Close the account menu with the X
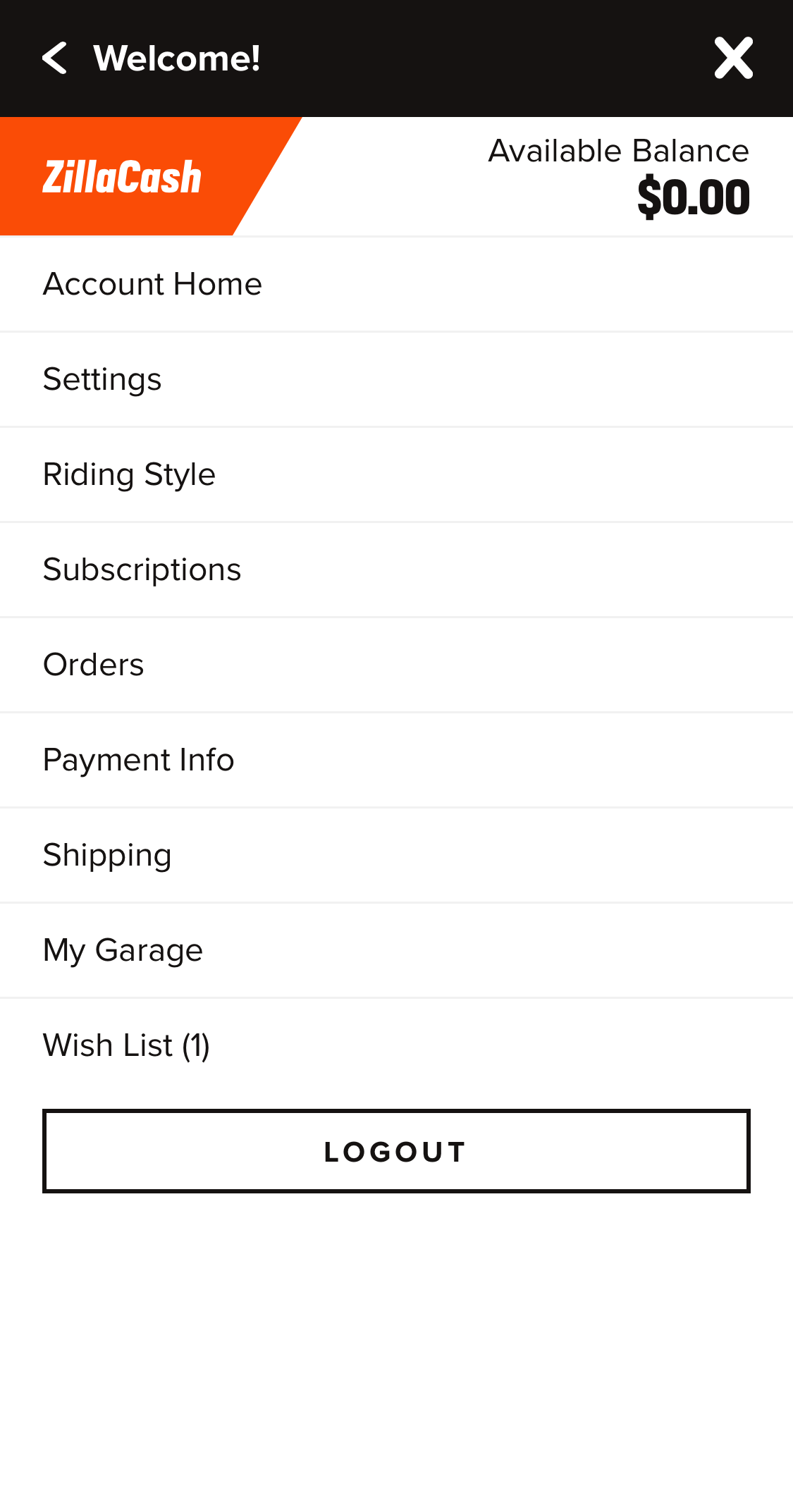The width and height of the screenshot is (793, 1512). pos(733,59)
